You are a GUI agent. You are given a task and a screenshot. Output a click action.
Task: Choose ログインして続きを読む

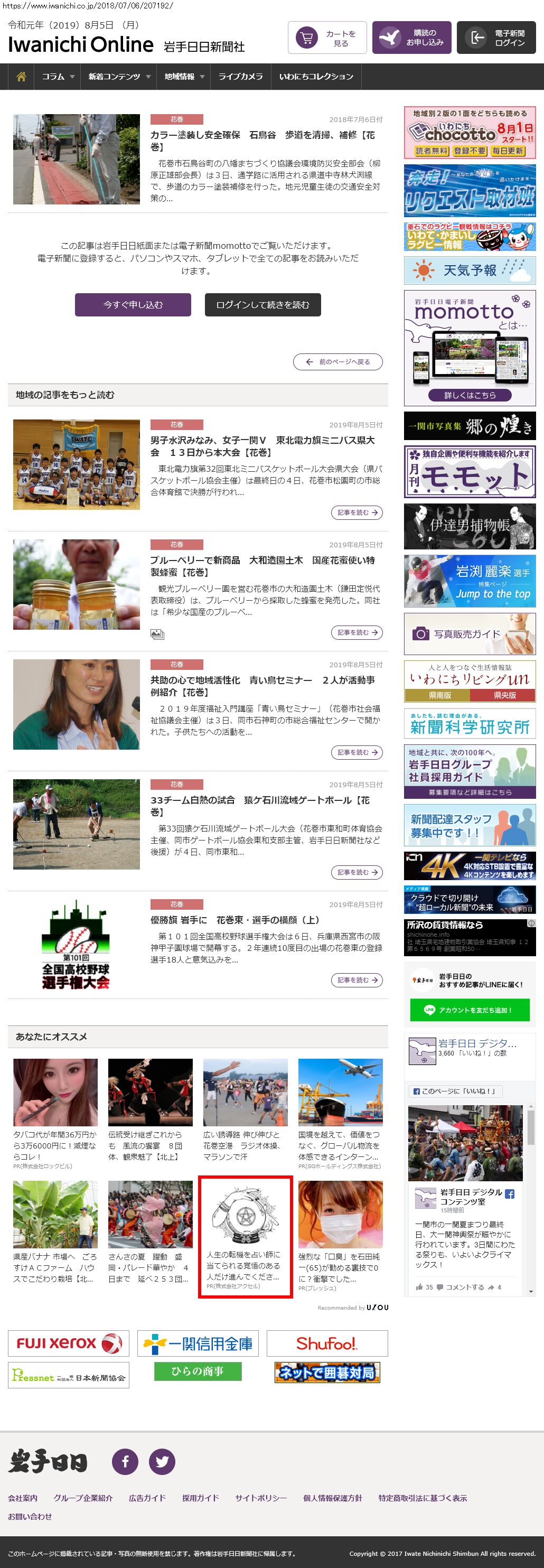point(262,305)
